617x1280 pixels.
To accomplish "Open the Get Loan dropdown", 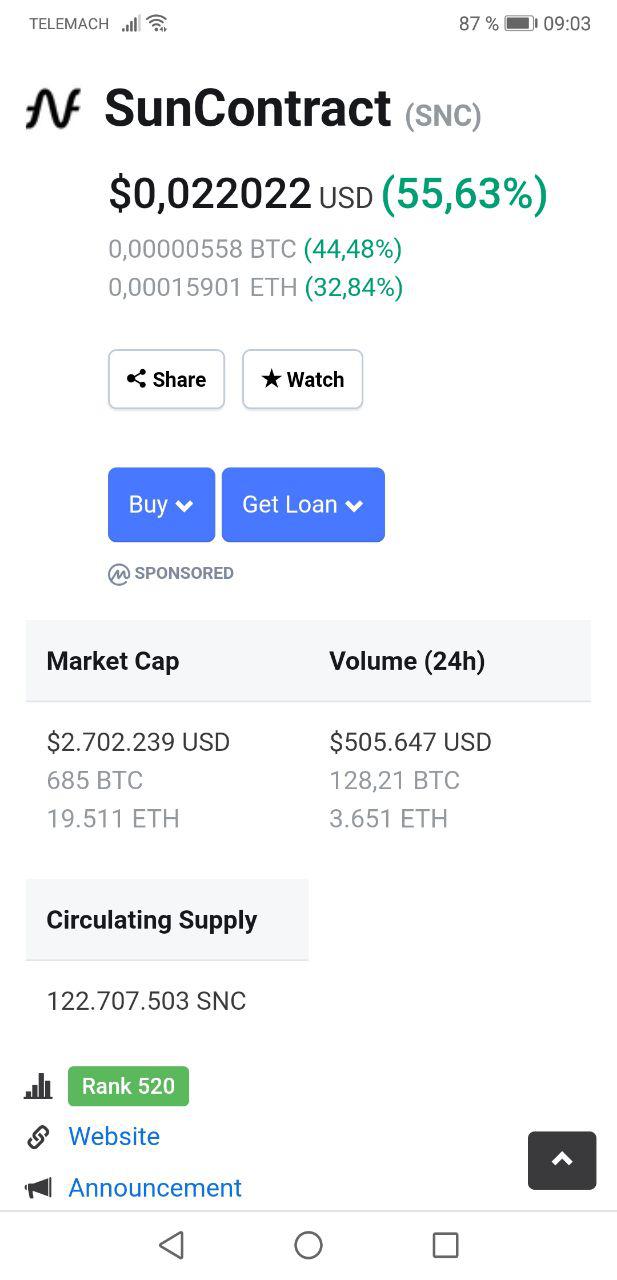I will click(x=303, y=505).
